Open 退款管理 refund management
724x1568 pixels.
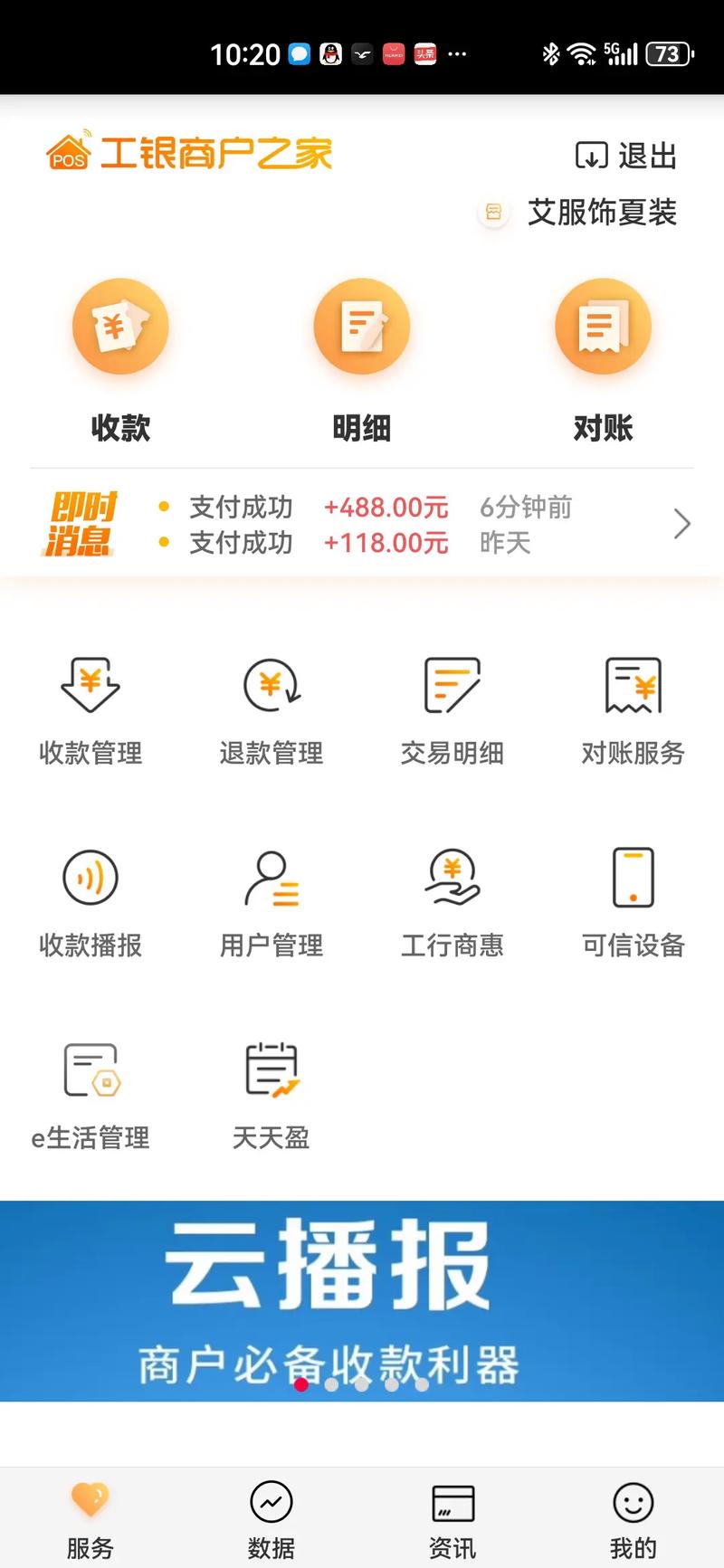[x=271, y=710]
